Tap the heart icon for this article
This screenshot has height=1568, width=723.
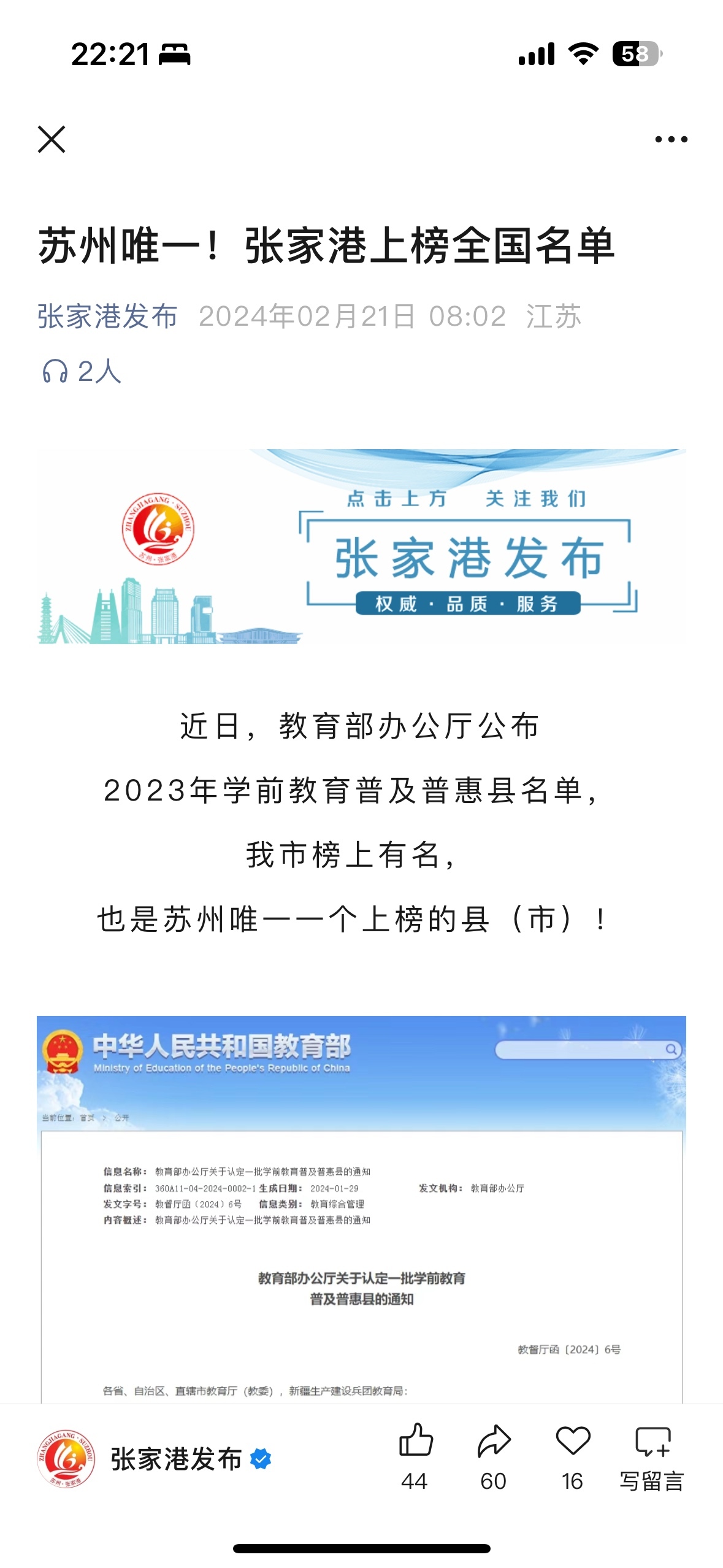click(573, 1440)
